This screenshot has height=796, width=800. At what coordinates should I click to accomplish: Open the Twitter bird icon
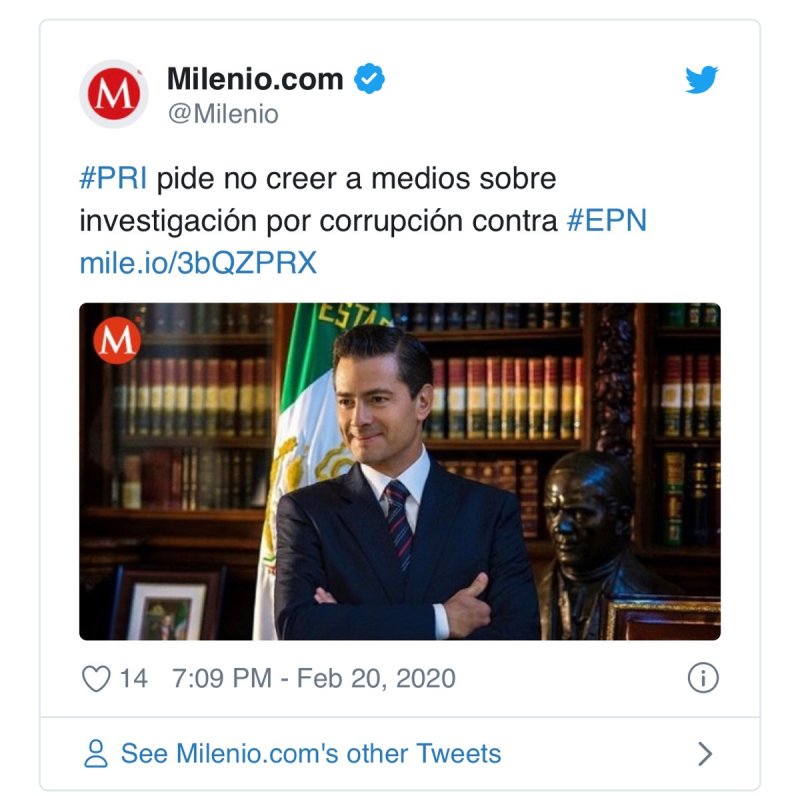pos(702,81)
